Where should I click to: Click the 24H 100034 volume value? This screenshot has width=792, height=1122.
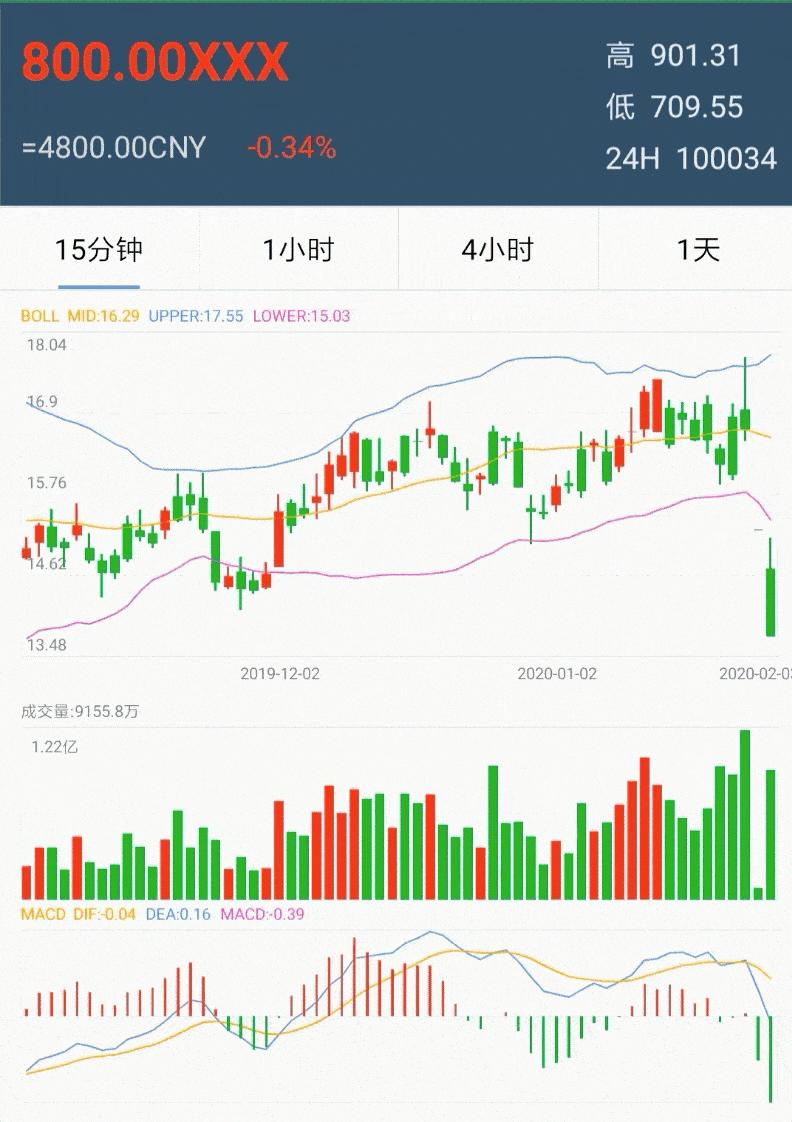[690, 159]
